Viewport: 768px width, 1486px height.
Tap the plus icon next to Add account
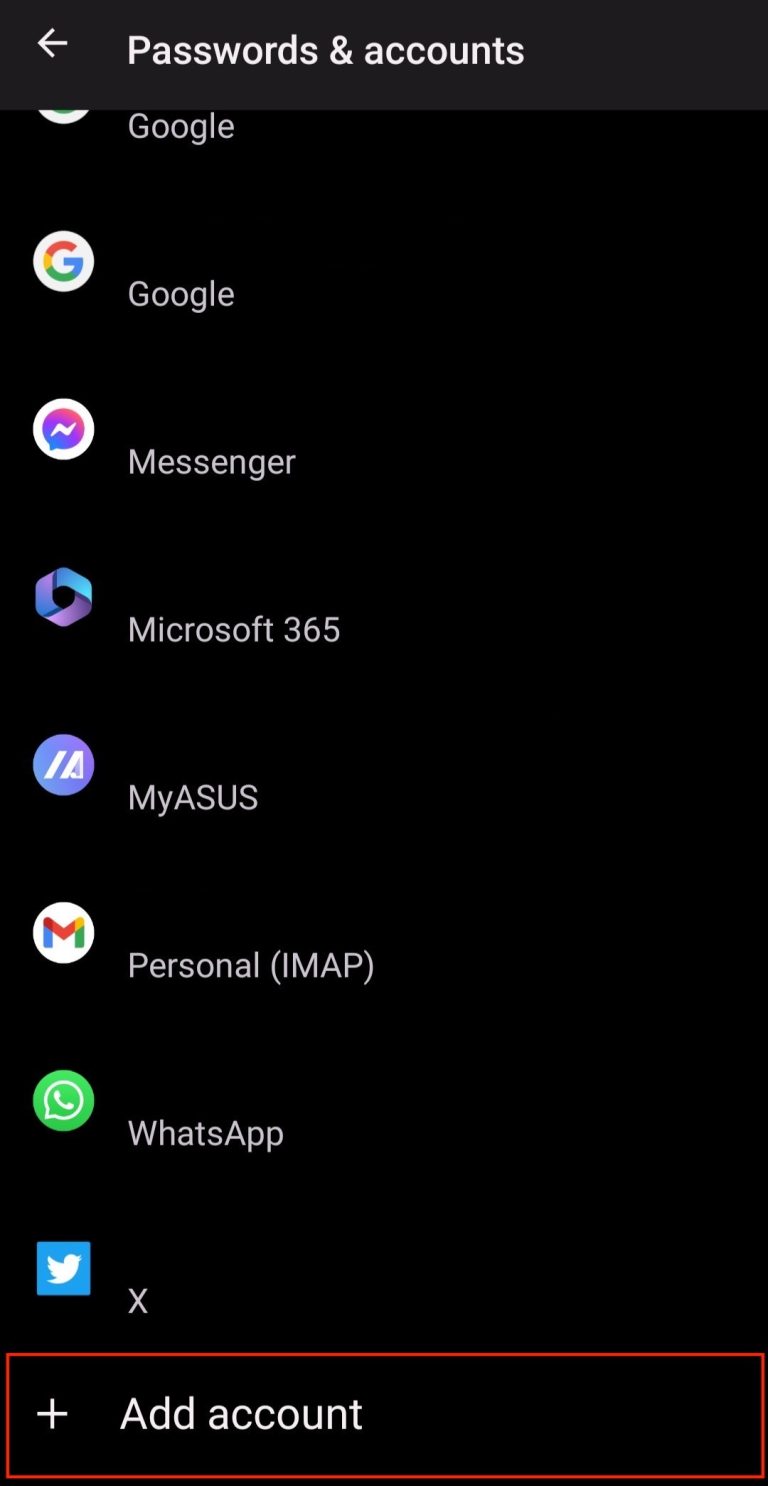[x=52, y=1413]
